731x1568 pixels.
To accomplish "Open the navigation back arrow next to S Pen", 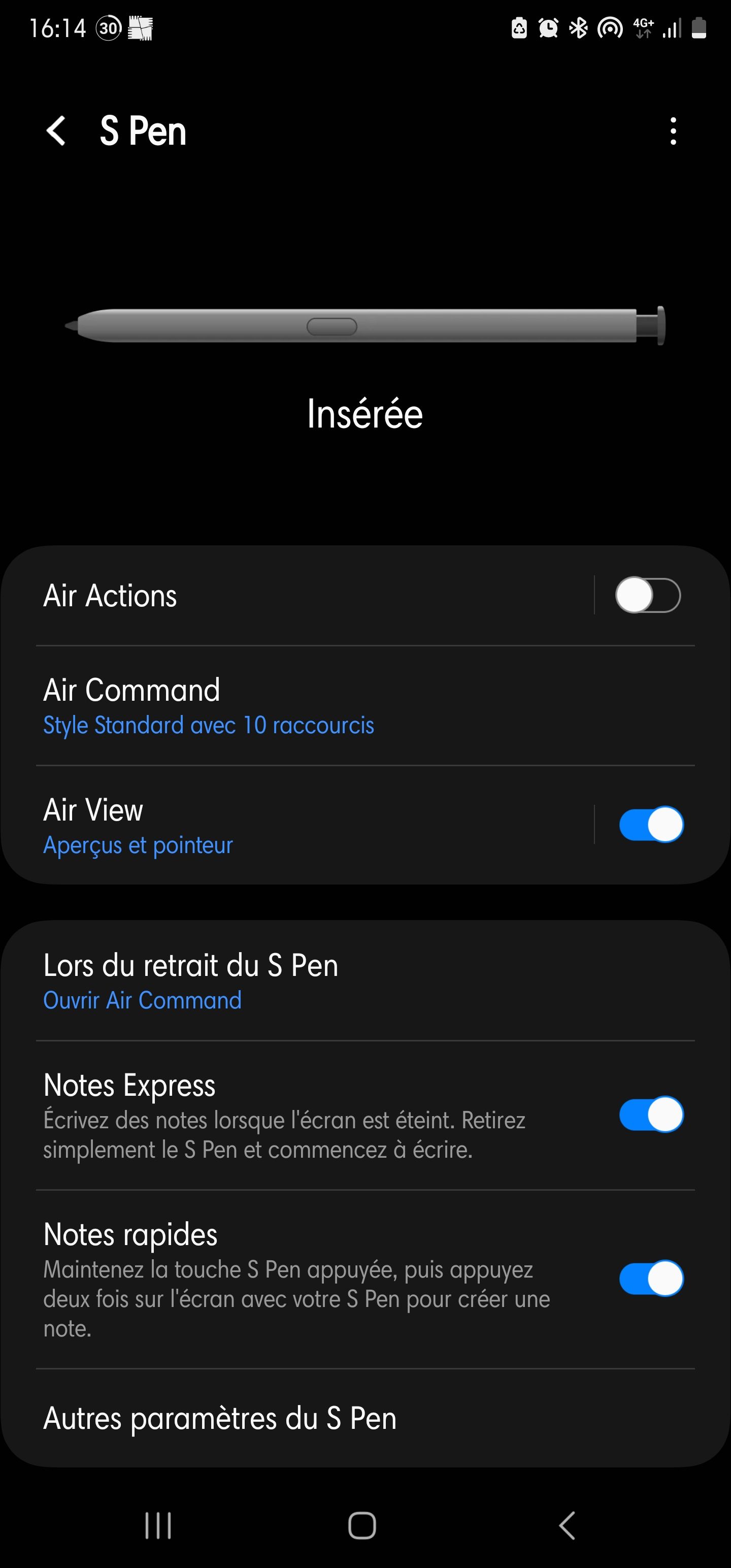I will 56,132.
